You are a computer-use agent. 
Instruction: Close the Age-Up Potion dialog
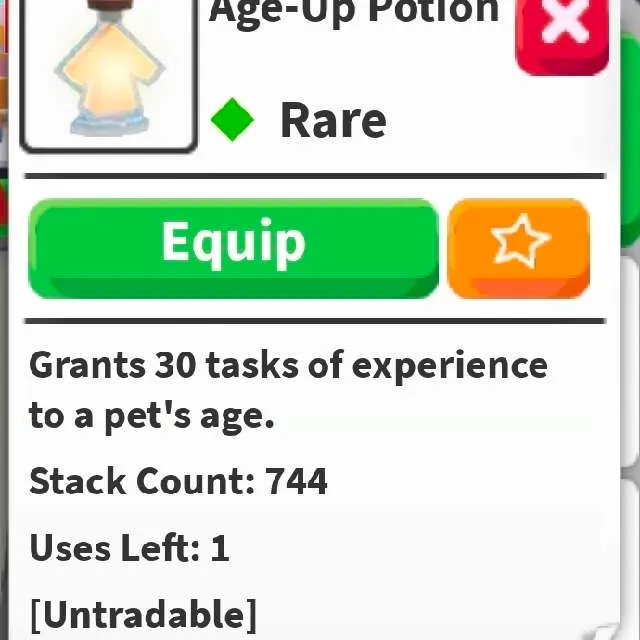click(x=563, y=30)
